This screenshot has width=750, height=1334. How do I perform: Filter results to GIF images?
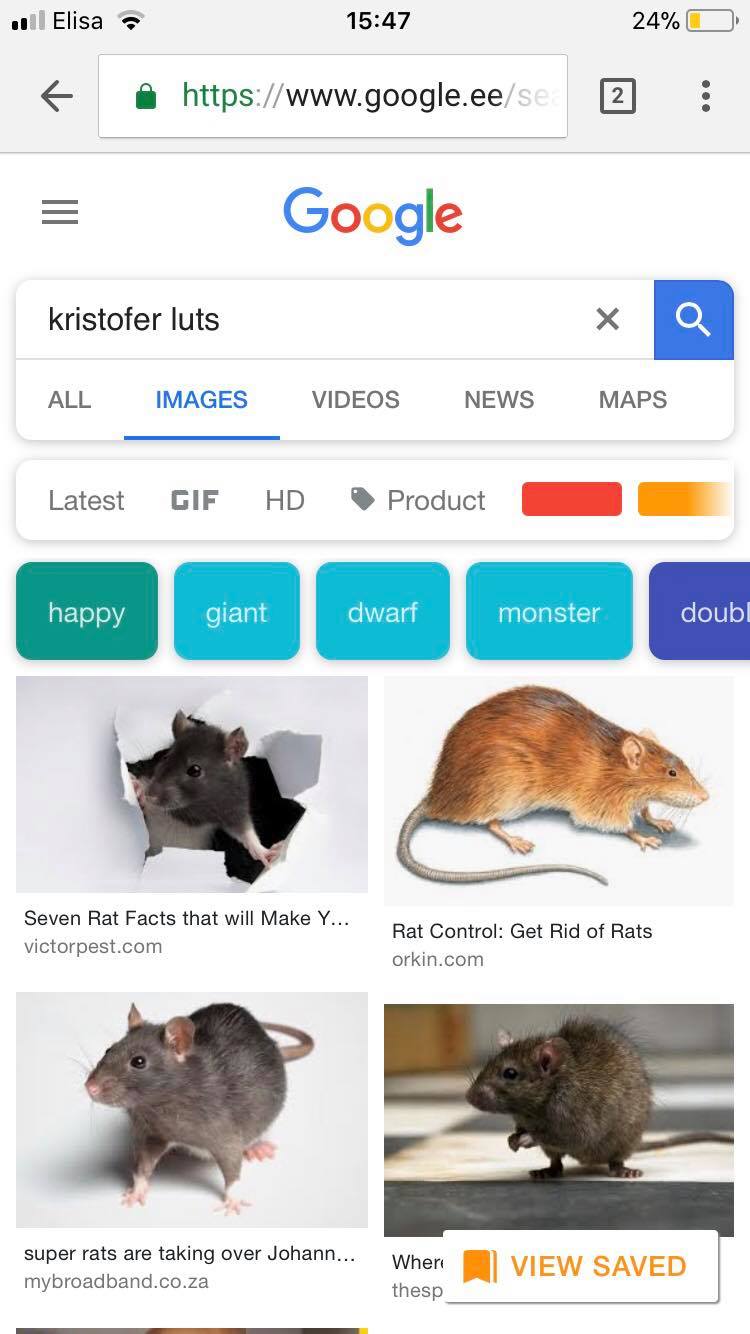pyautogui.click(x=195, y=500)
